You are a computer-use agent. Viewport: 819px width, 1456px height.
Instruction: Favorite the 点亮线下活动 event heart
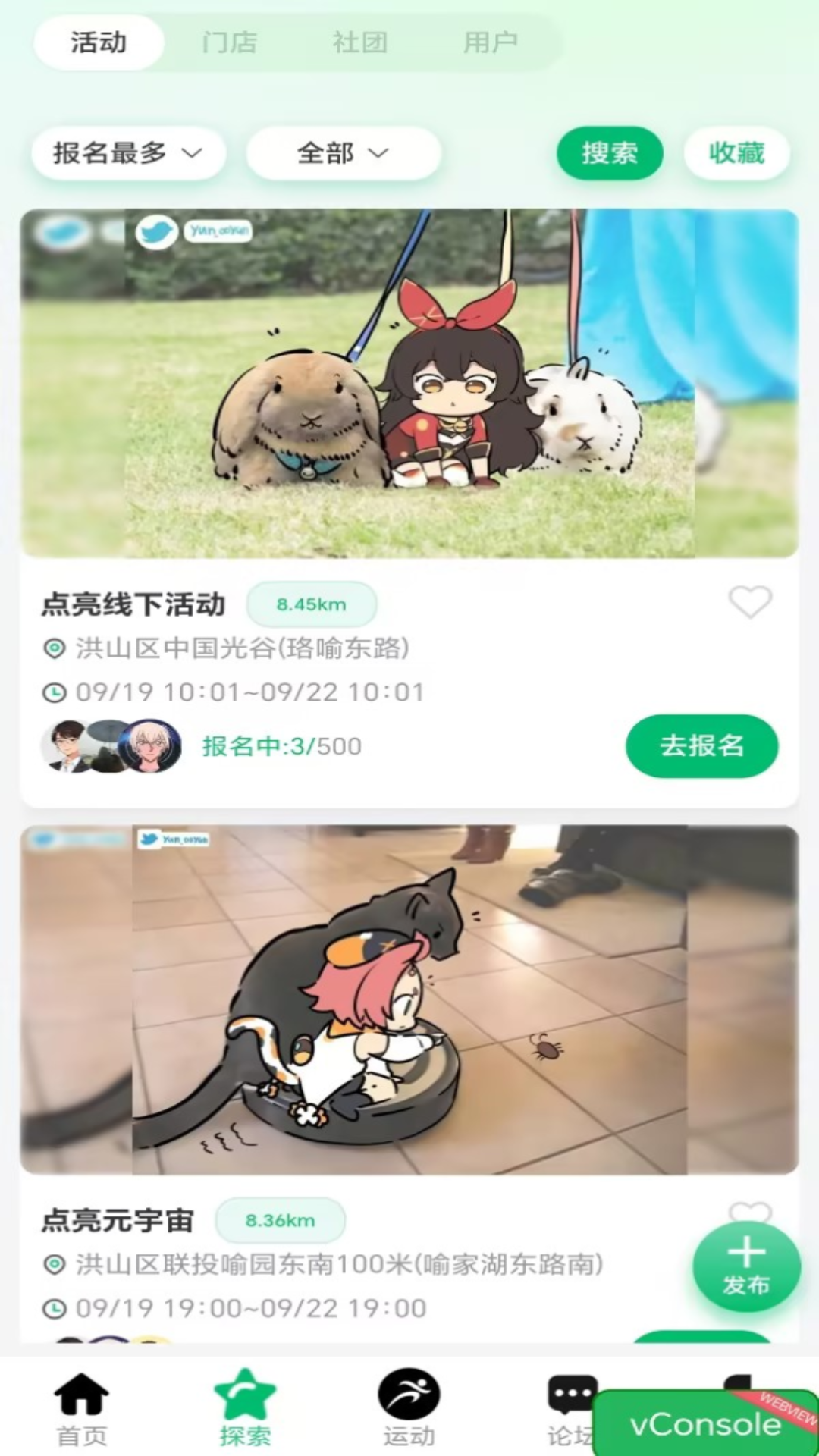click(750, 603)
